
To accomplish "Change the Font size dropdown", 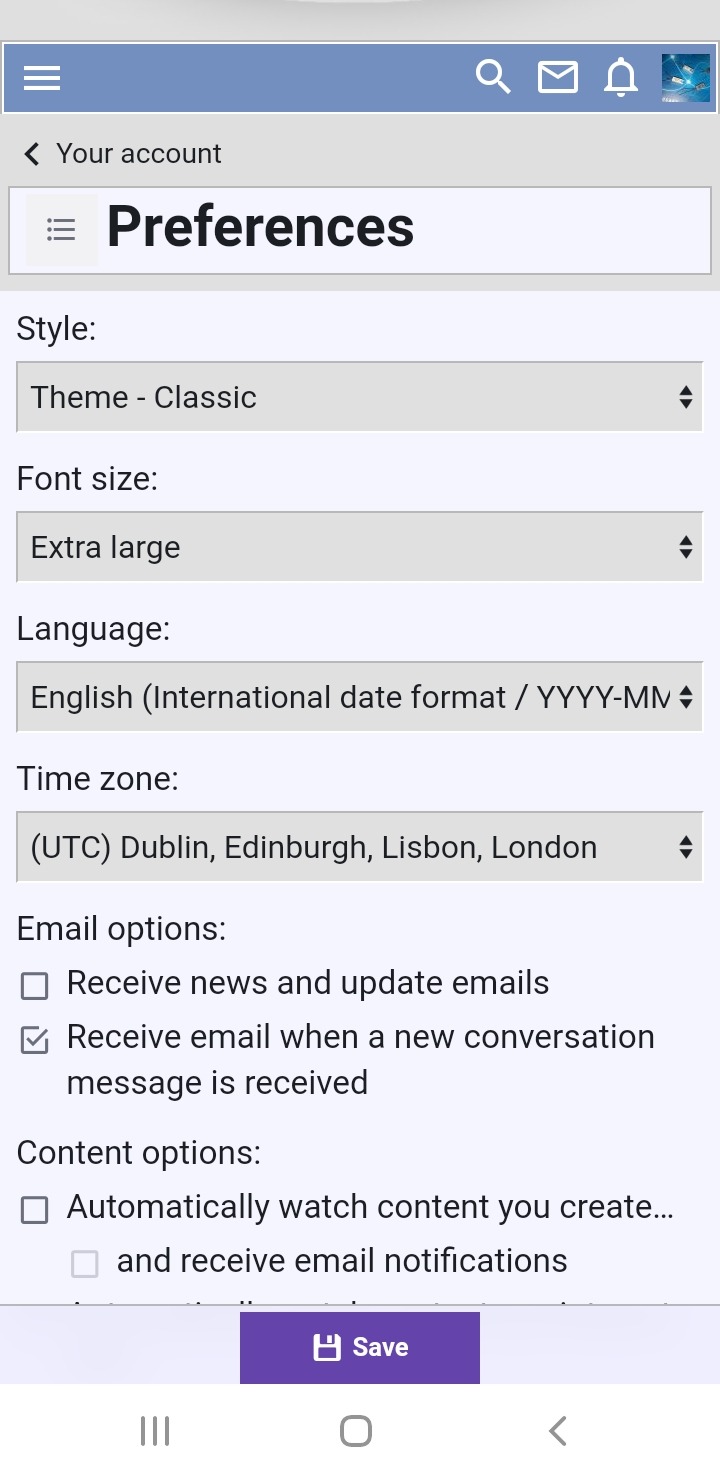I will click(x=360, y=547).
